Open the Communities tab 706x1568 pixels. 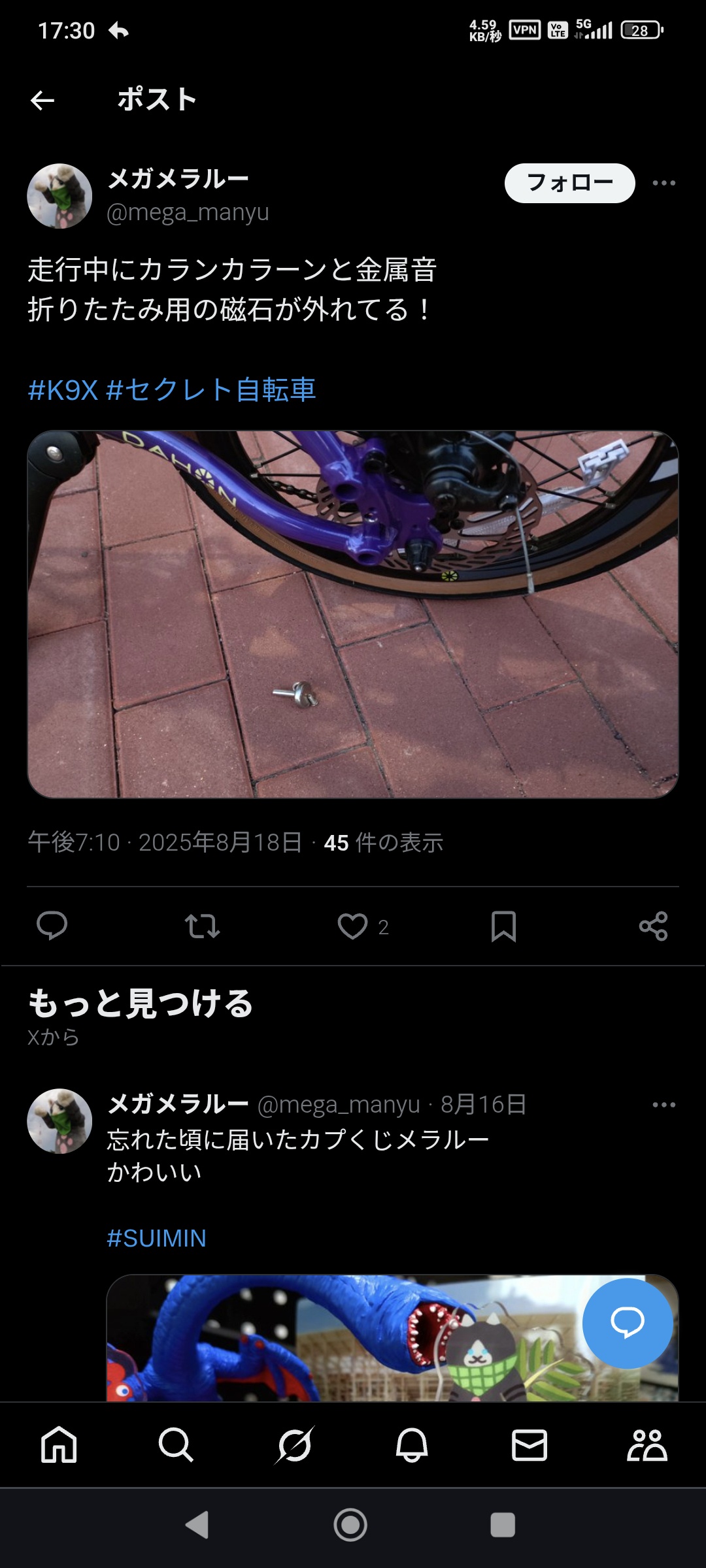647,1445
